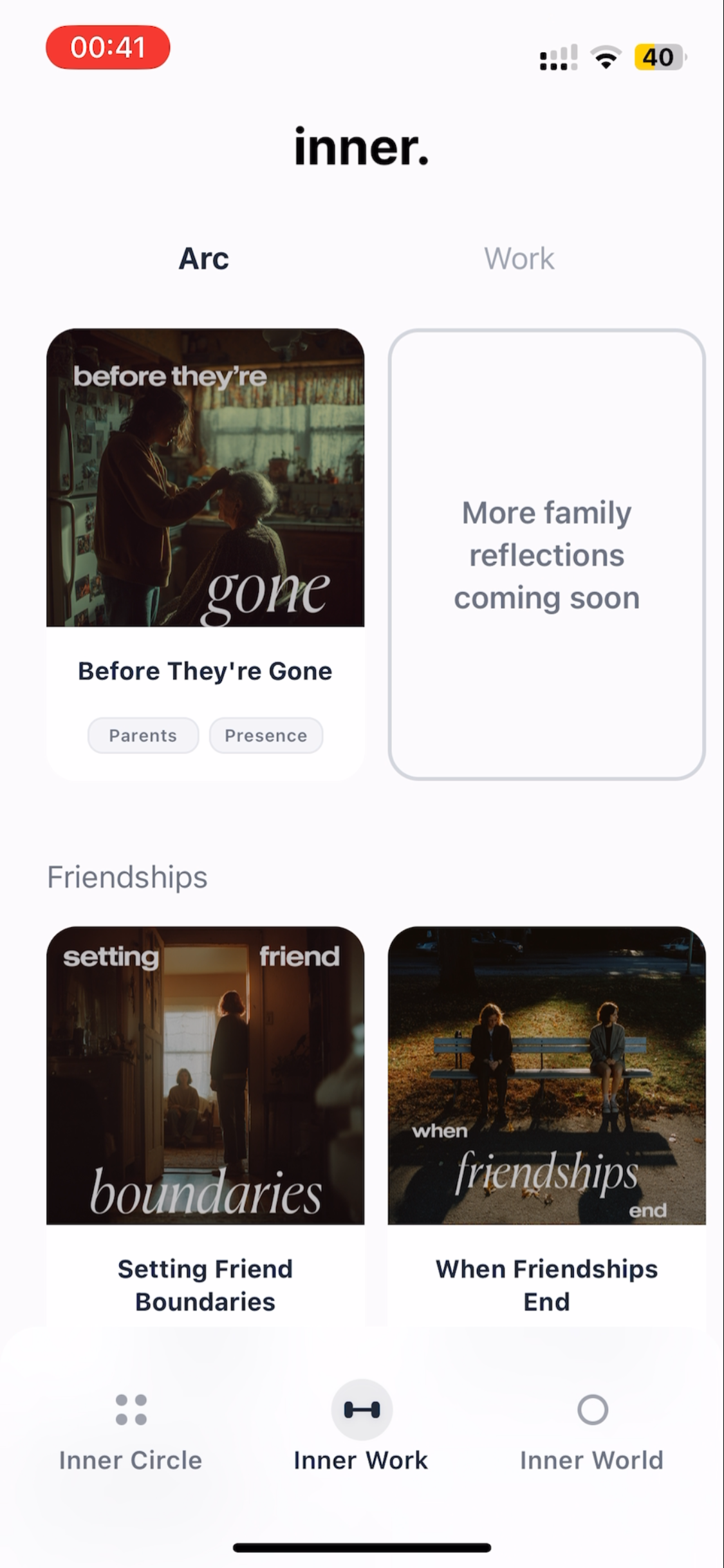Switch to the Work top tab
Screen dimensions: 724x1568
(x=519, y=259)
